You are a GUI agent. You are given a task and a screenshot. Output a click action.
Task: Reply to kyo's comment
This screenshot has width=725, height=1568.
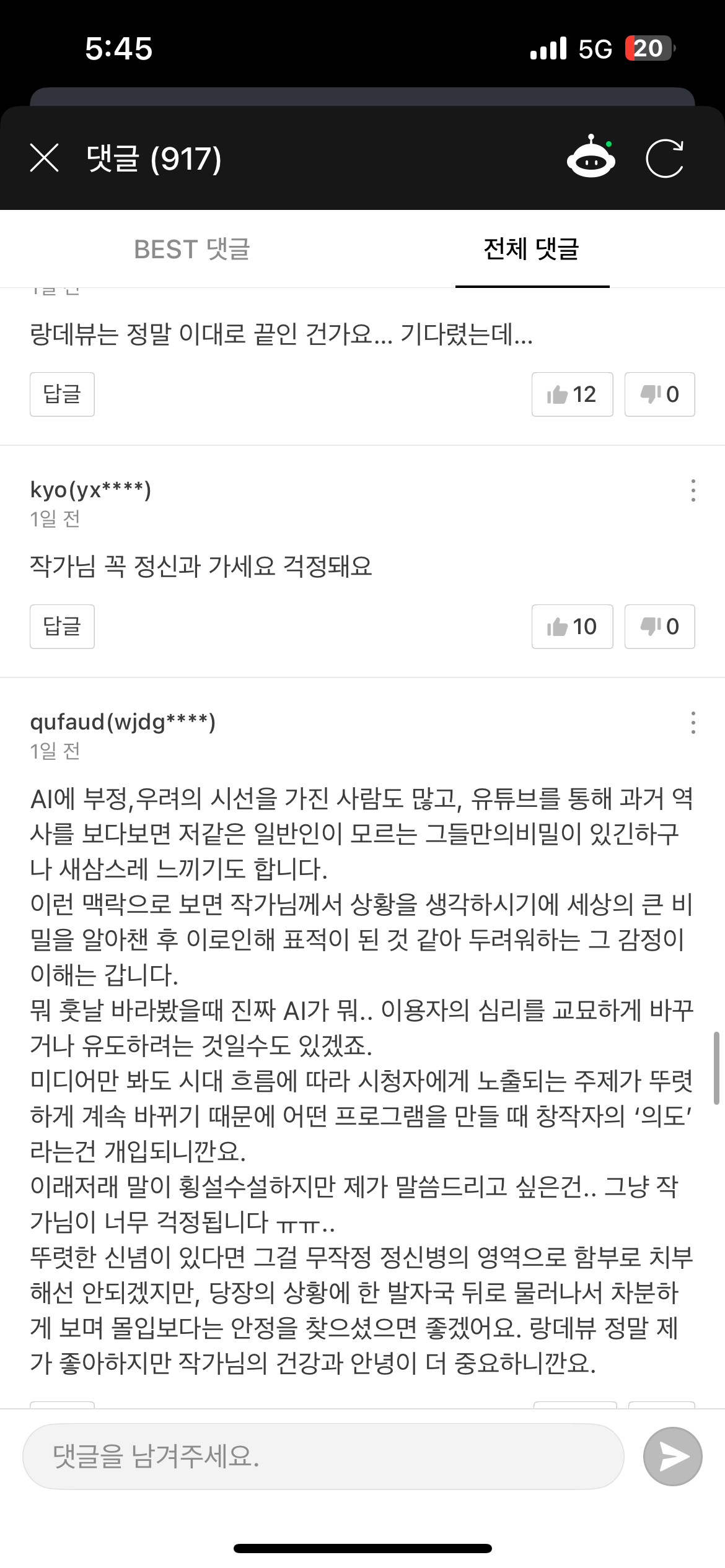(x=62, y=627)
